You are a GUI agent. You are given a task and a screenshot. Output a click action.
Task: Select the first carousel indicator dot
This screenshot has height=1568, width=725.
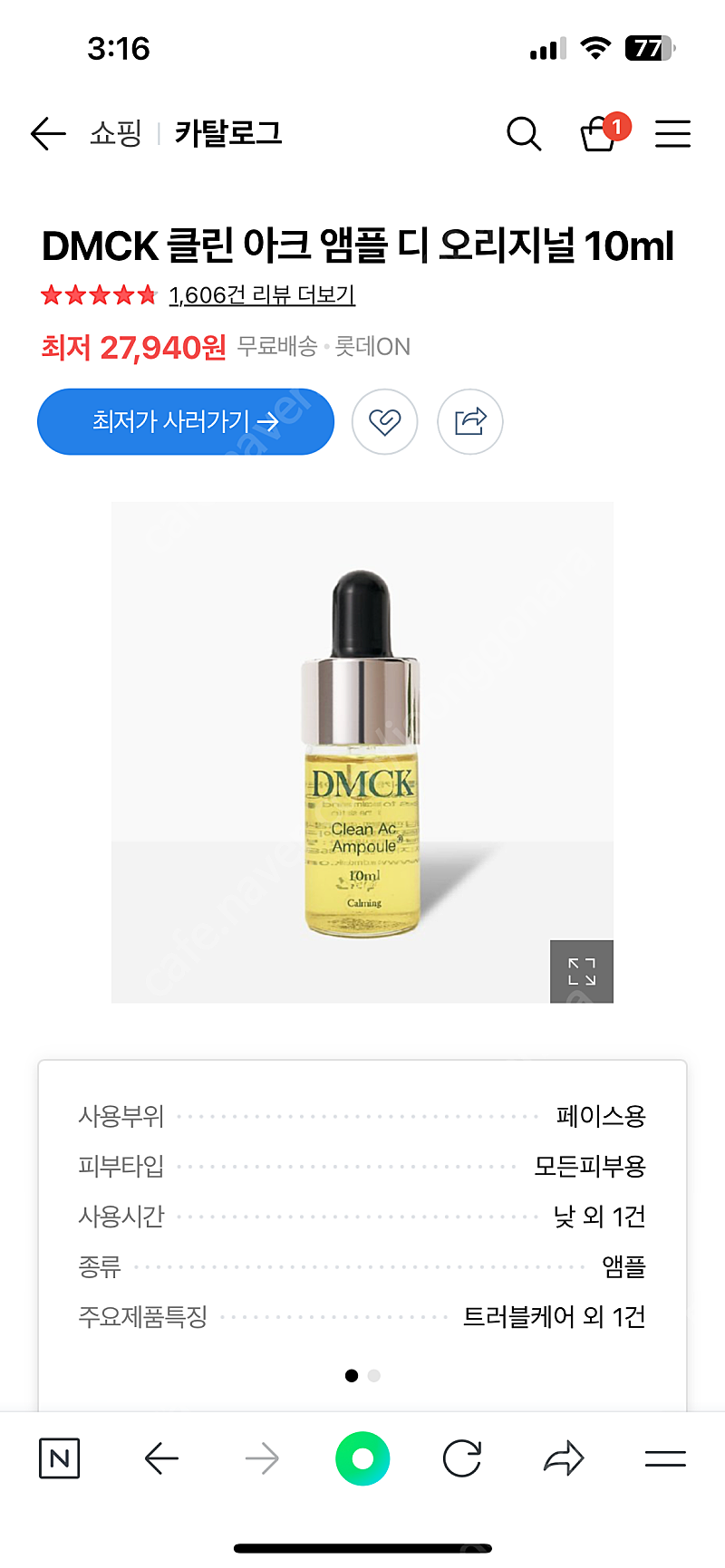click(x=352, y=1375)
